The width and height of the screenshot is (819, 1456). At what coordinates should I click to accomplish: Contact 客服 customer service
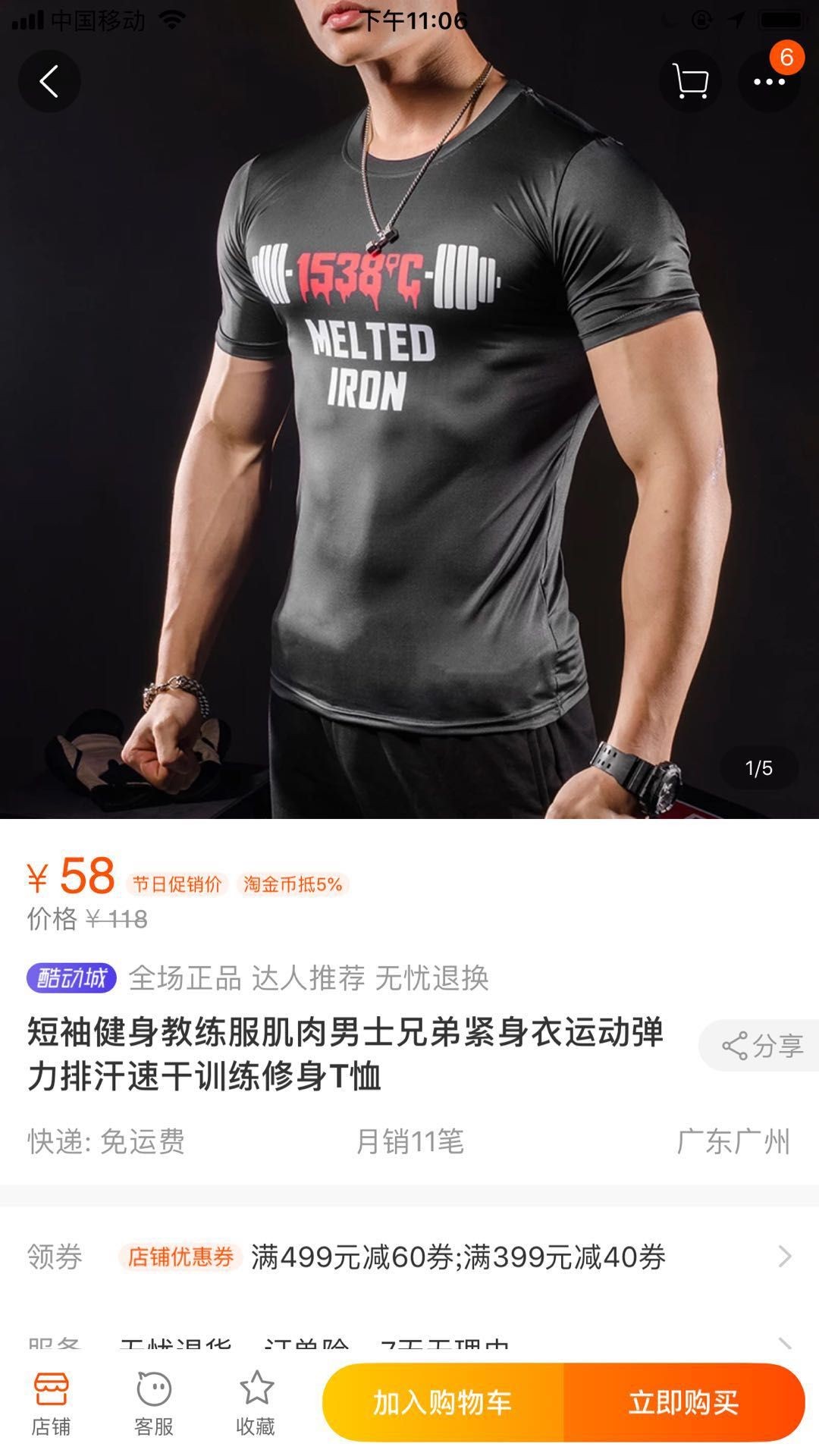click(x=153, y=1403)
